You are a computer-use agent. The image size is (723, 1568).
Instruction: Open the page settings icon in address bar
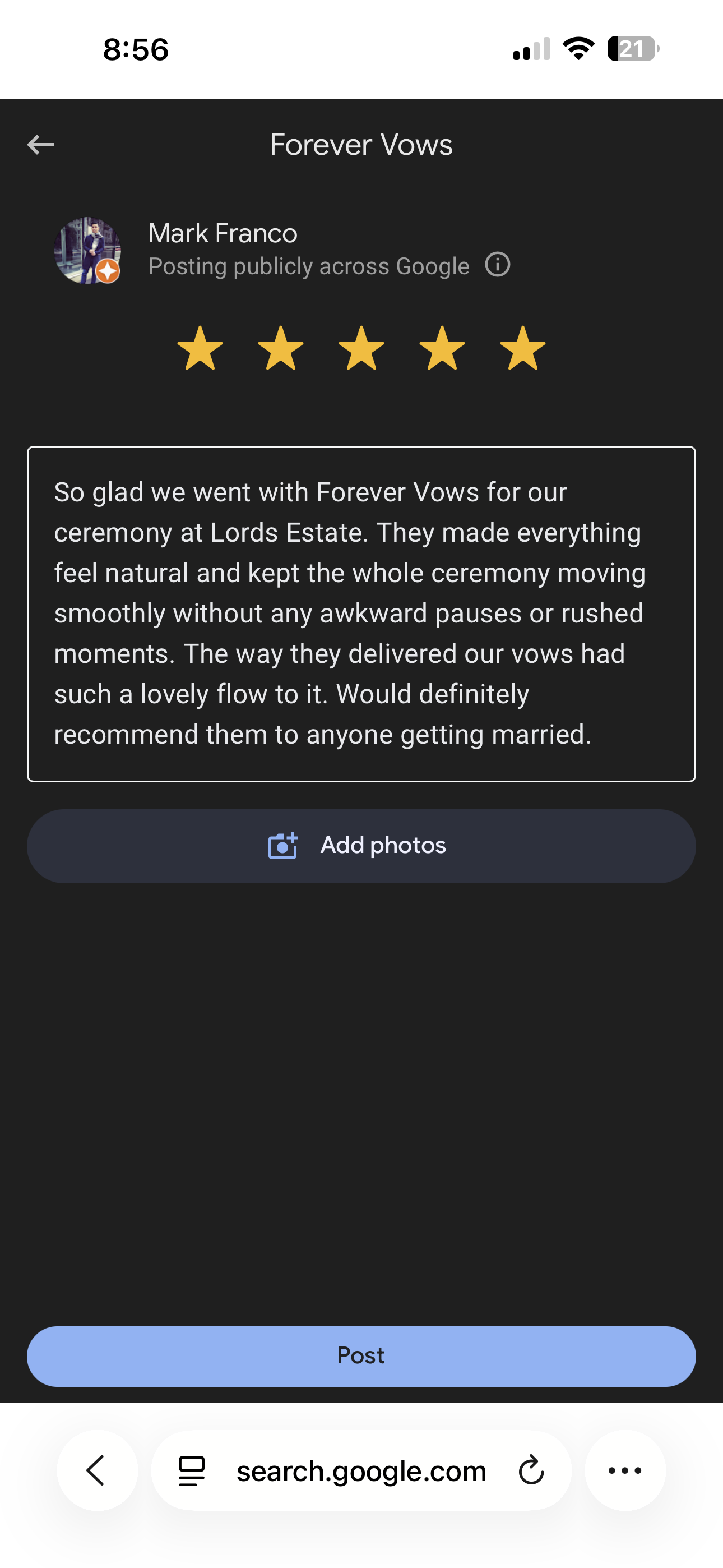click(x=192, y=1470)
